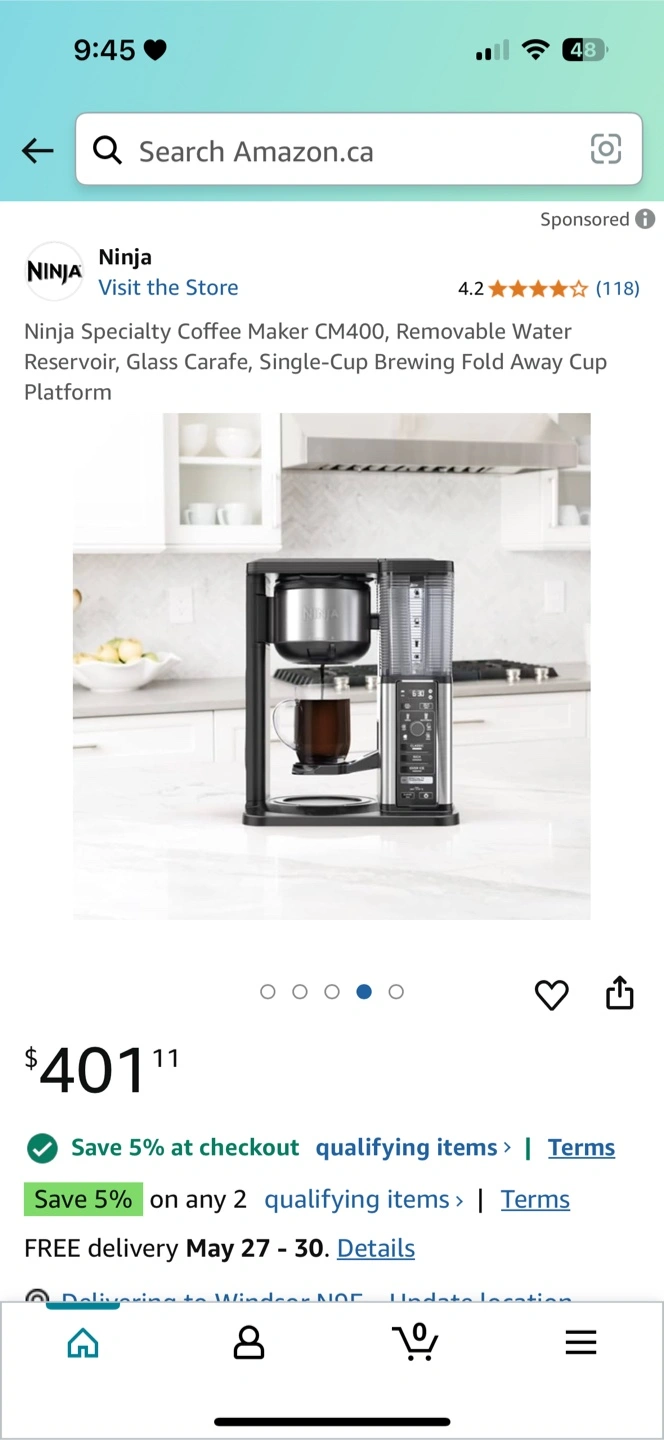Visit the Ninja store
The height and width of the screenshot is (1440, 664).
coord(168,287)
